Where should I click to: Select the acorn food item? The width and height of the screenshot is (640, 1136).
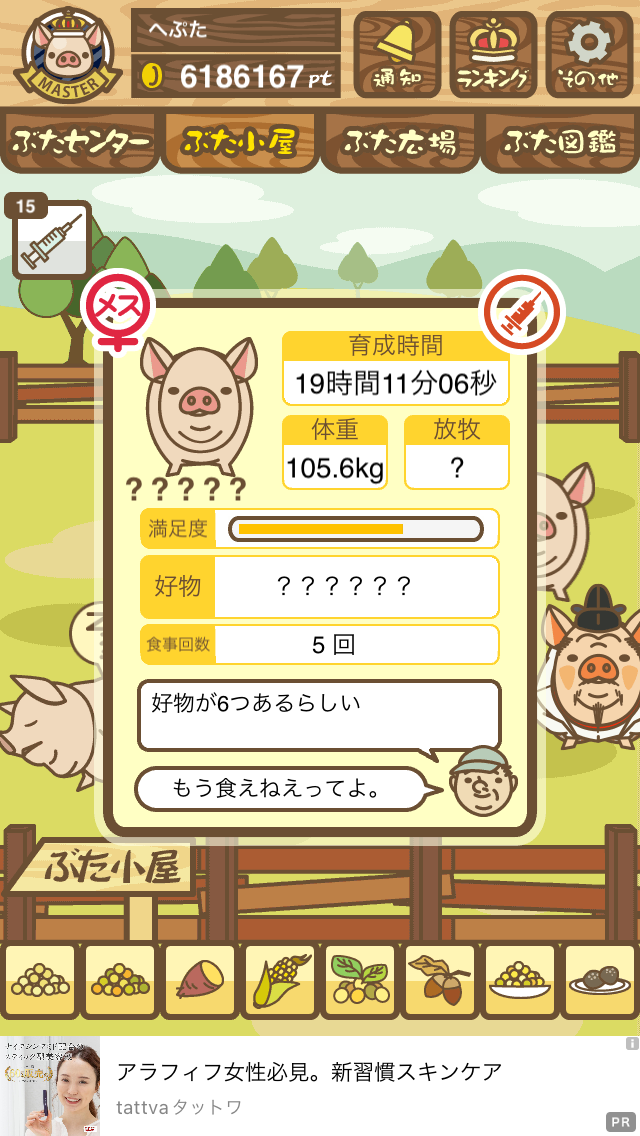tap(439, 981)
